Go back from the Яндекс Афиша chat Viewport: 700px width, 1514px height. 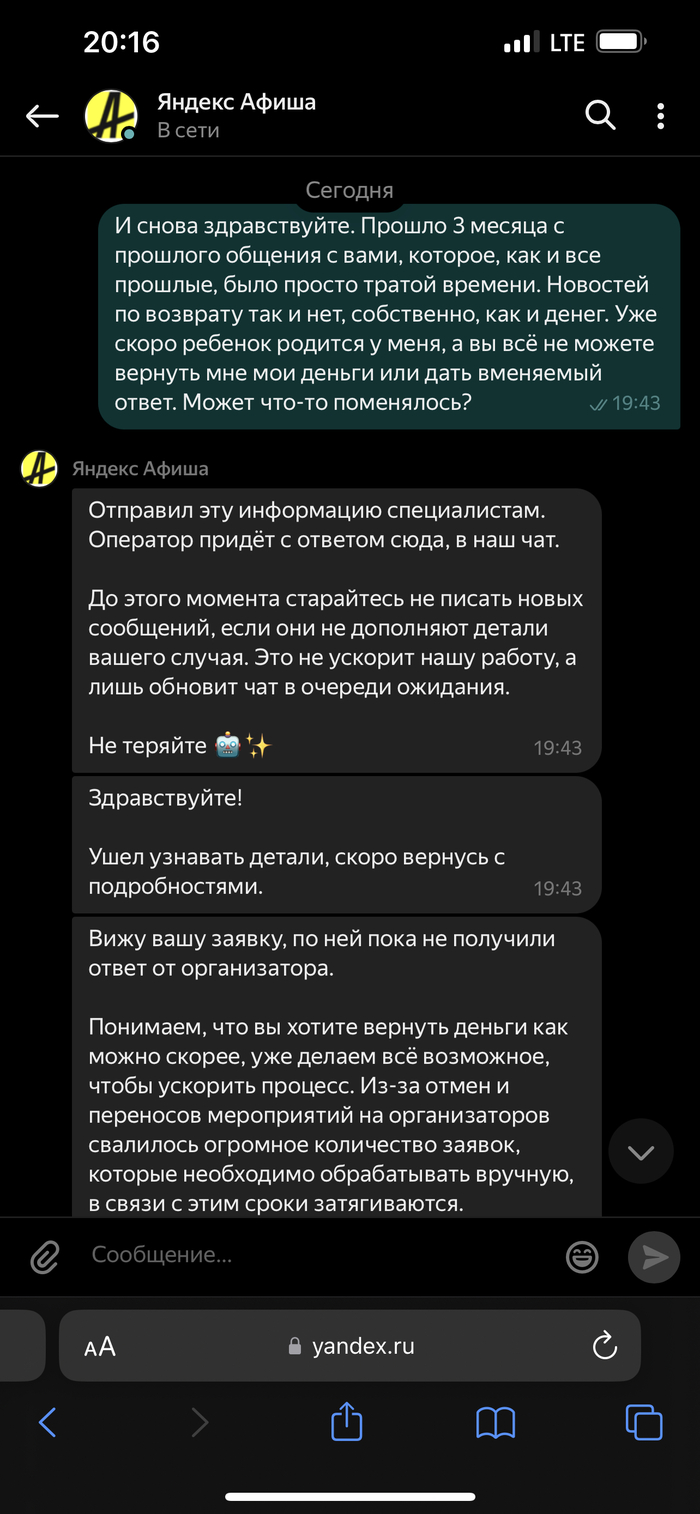(41, 117)
